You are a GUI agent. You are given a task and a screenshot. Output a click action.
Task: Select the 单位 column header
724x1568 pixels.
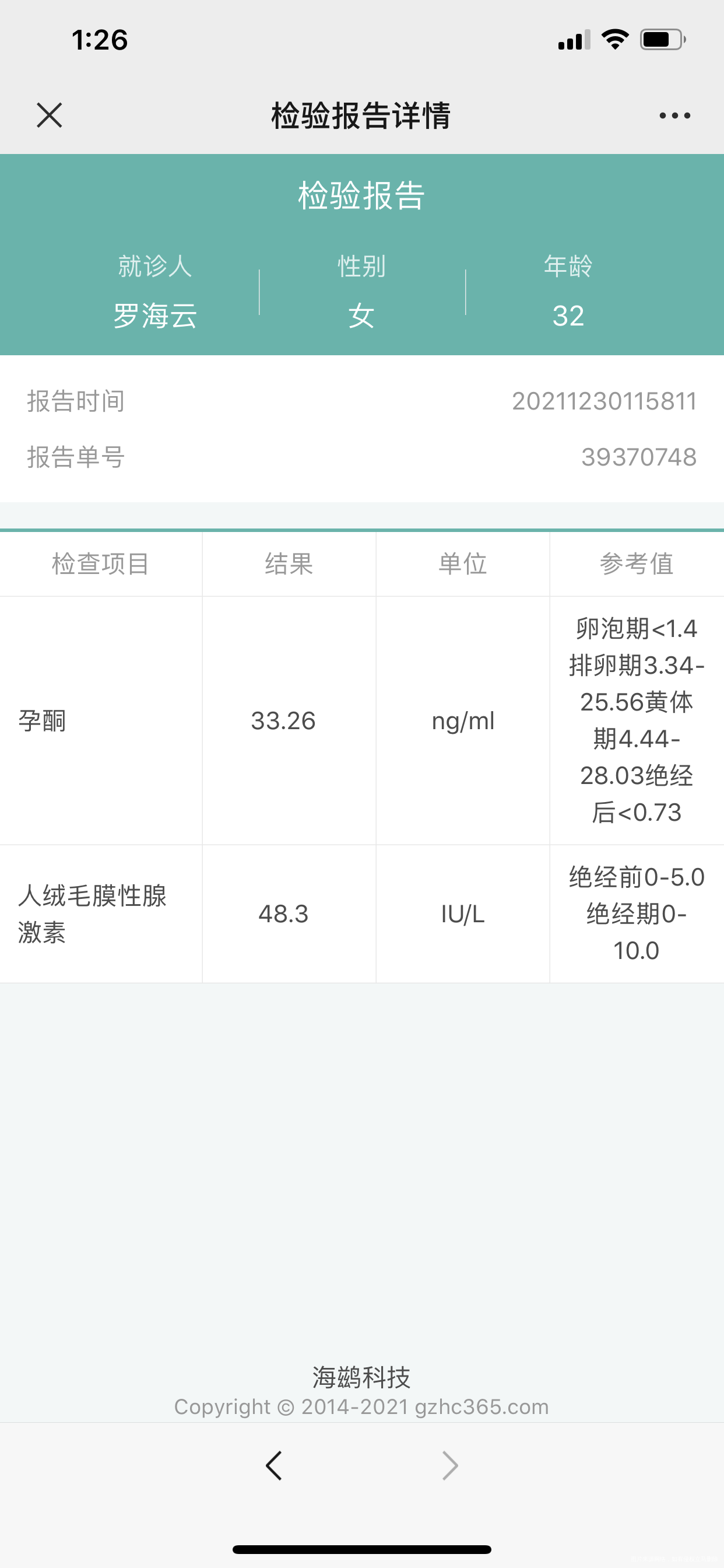[462, 563]
